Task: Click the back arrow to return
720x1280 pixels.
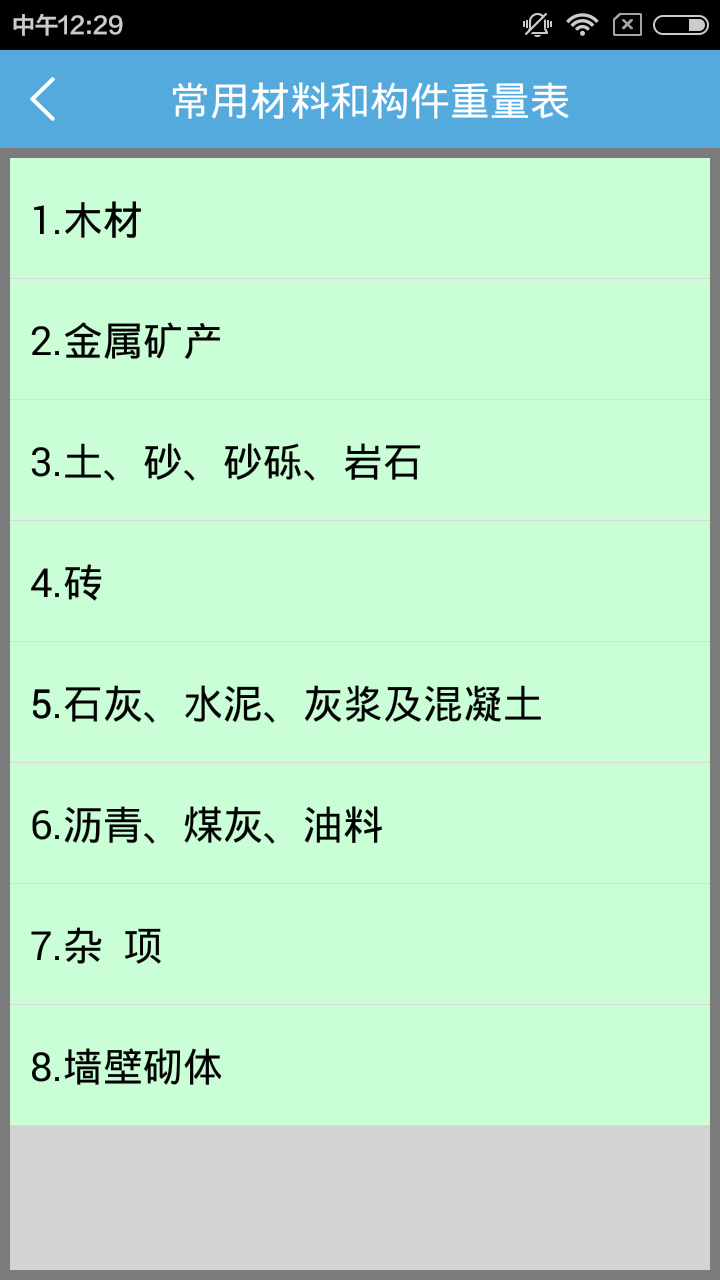Action: click(x=42, y=99)
